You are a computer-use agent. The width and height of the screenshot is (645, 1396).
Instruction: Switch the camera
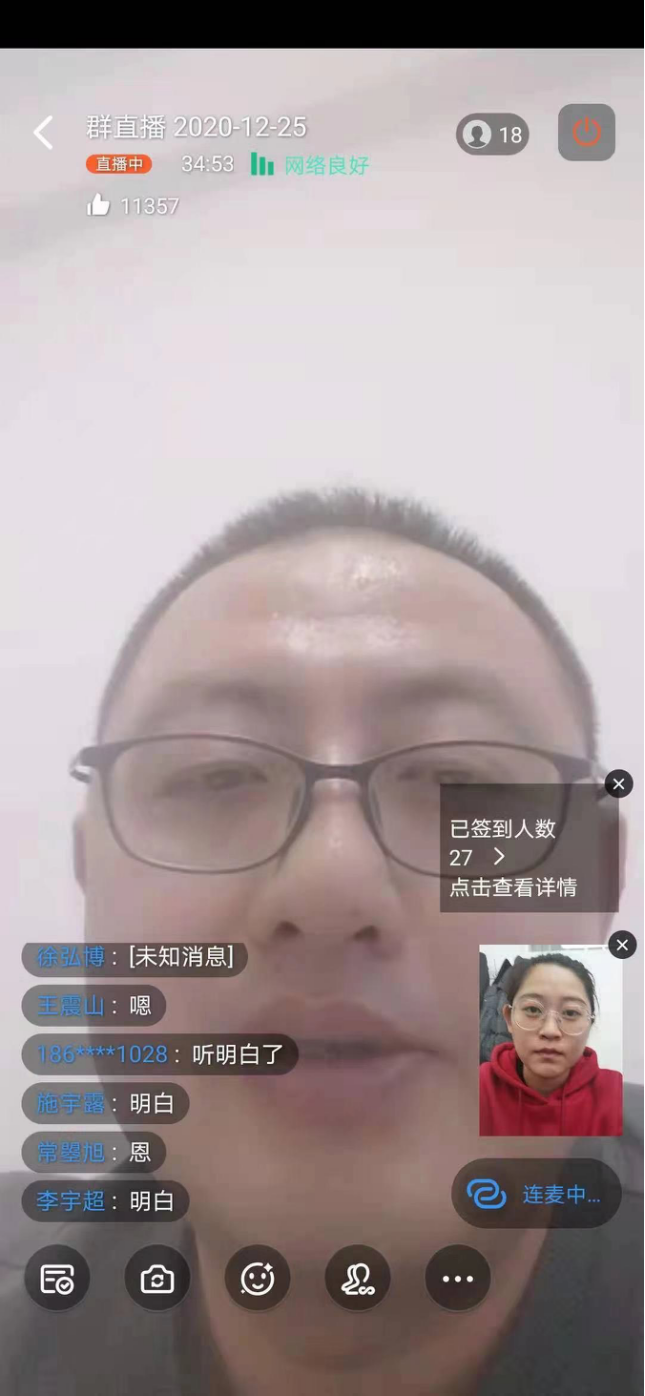click(x=157, y=1278)
